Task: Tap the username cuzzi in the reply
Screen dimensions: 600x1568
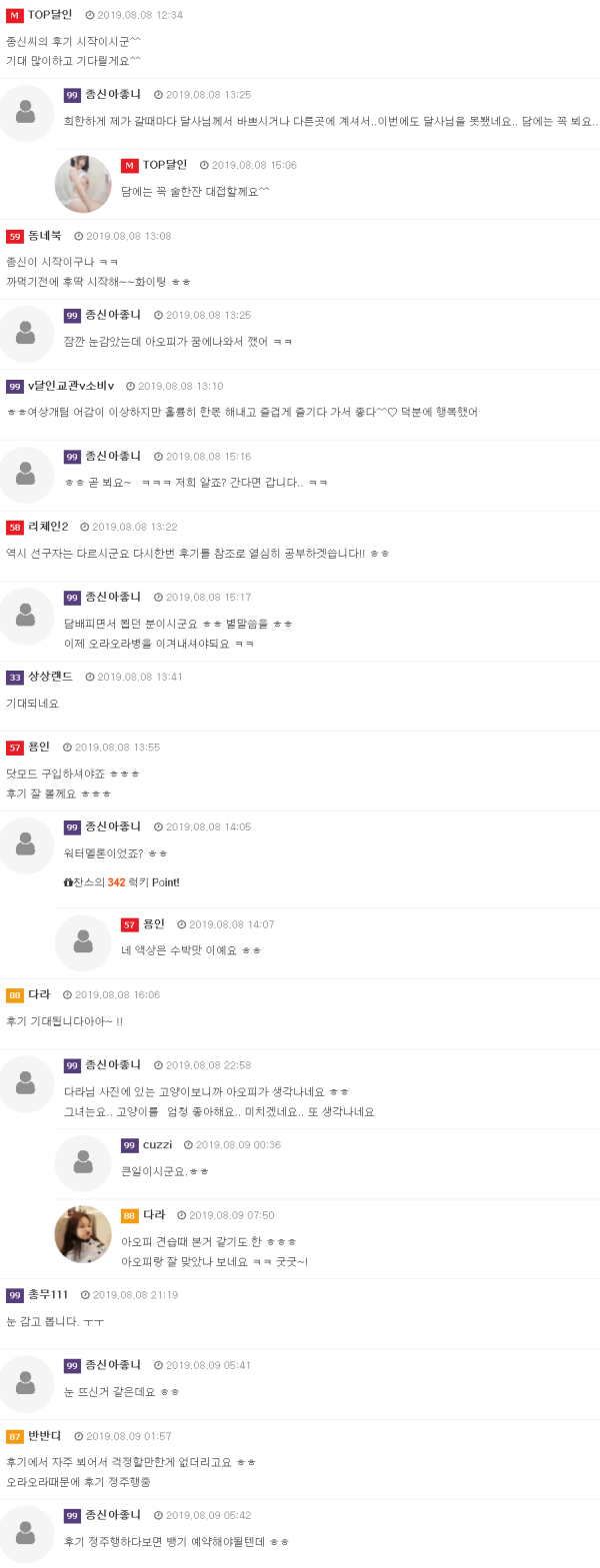Action: coord(157,1145)
